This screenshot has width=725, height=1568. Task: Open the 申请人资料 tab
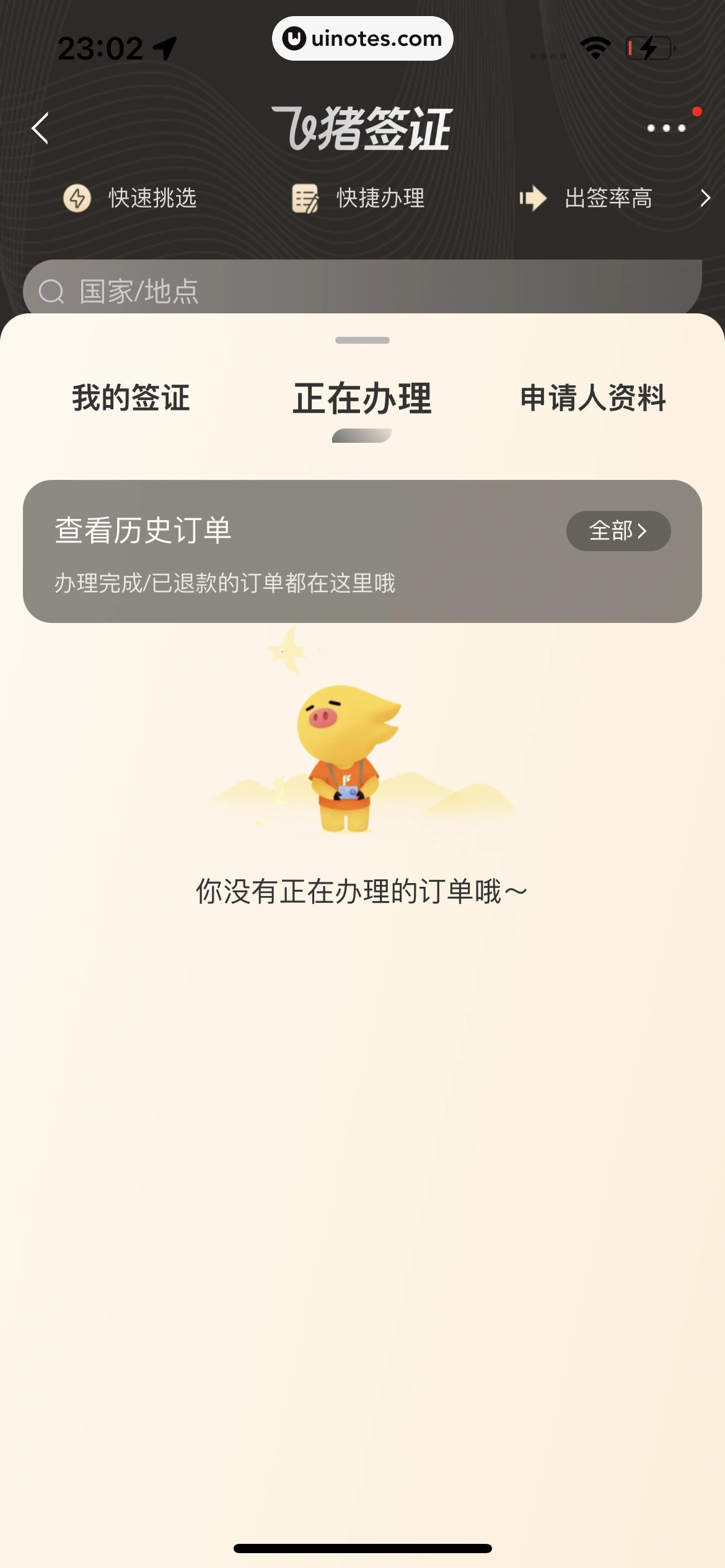pyautogui.click(x=593, y=398)
